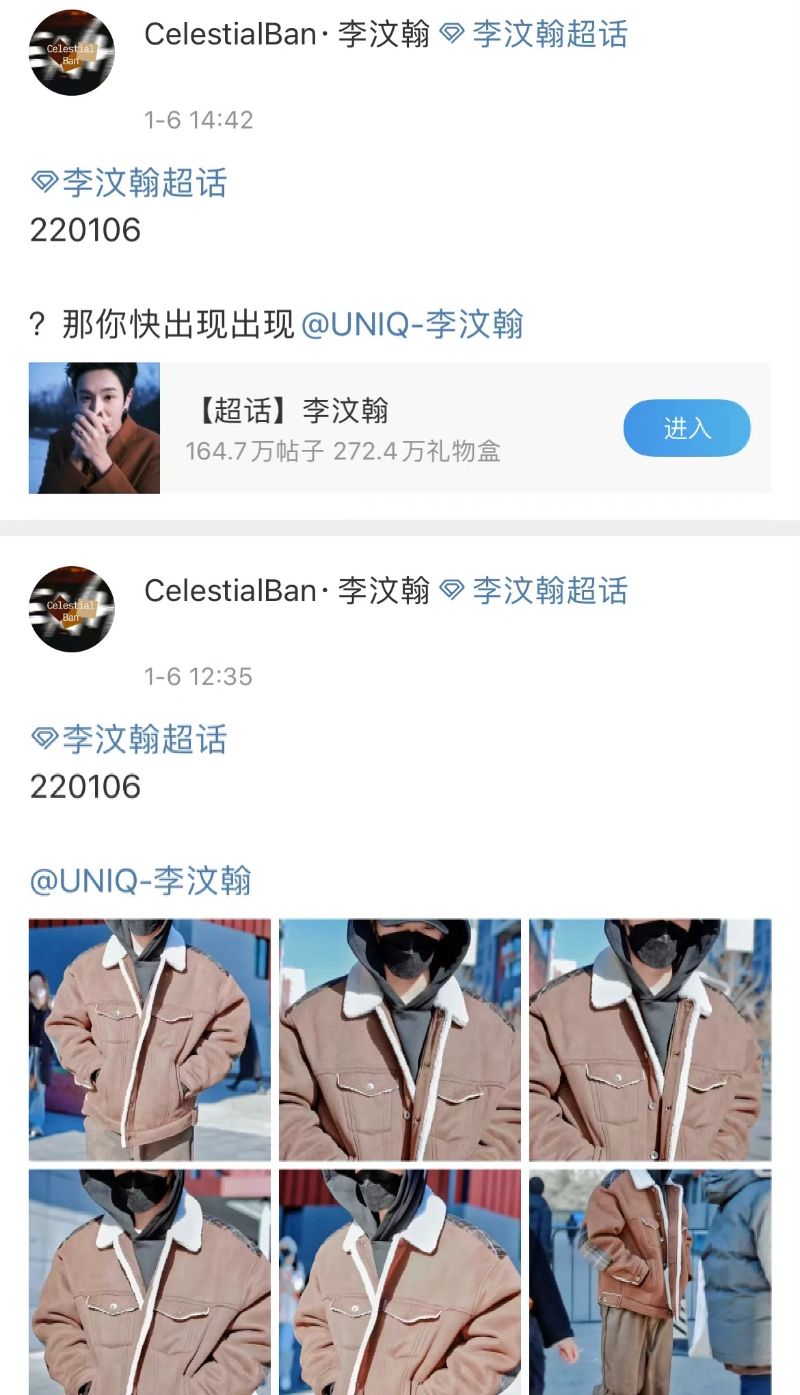View the full-body photo in the second row of the grid
800x1395 pixels.
coord(650,1282)
